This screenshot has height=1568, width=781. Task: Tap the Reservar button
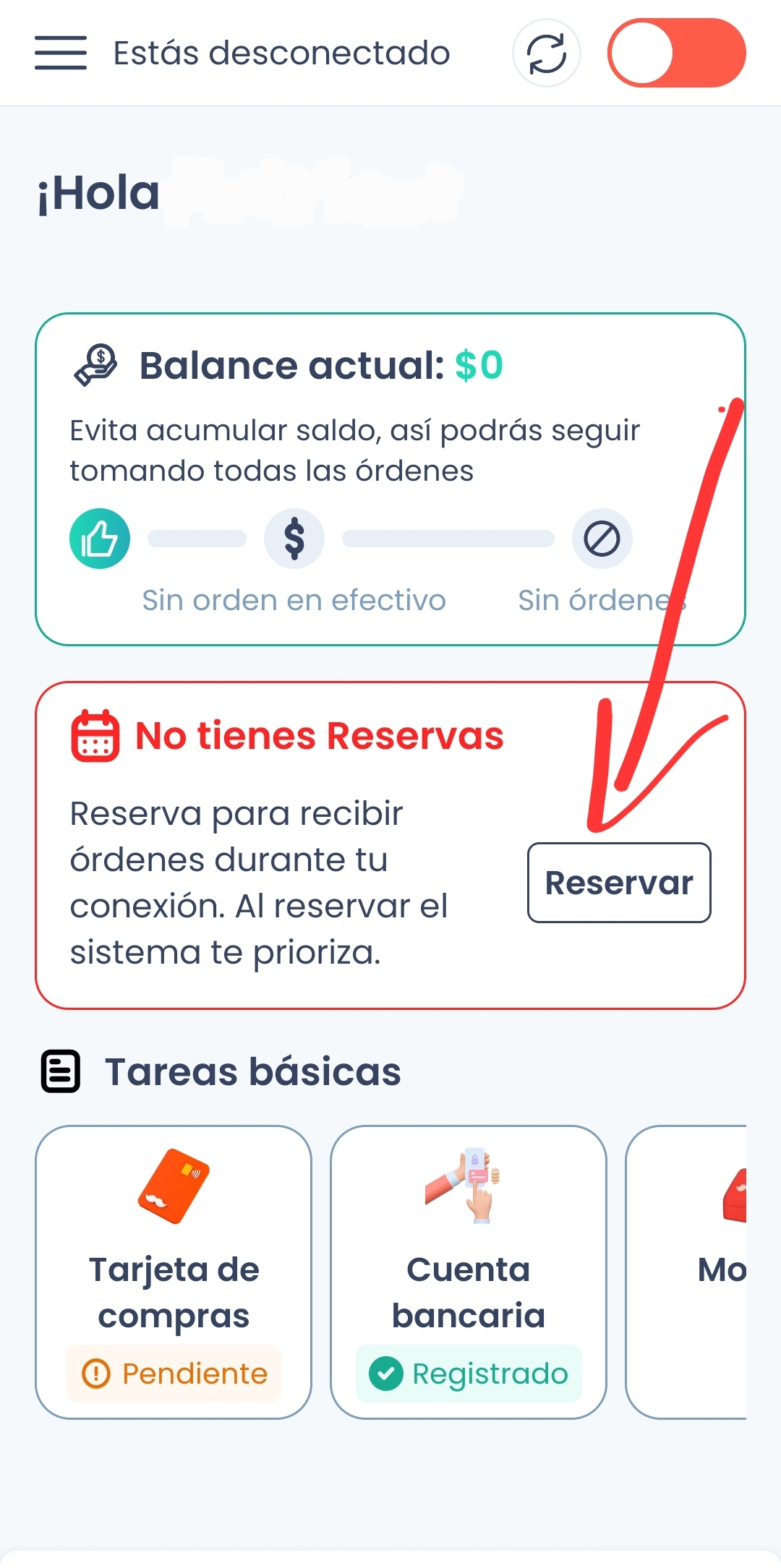(619, 883)
